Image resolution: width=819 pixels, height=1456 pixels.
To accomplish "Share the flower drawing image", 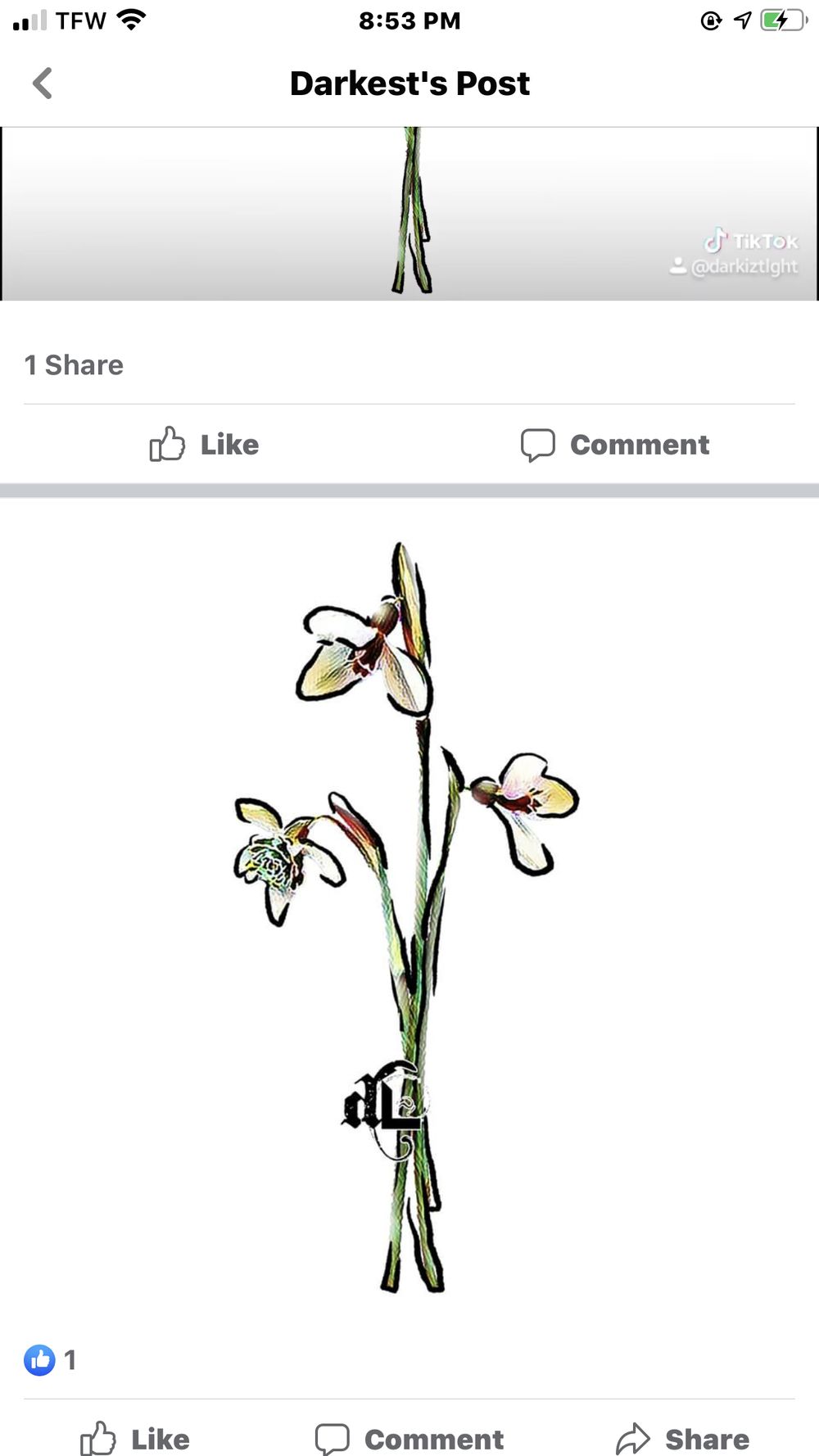I will 682,1439.
